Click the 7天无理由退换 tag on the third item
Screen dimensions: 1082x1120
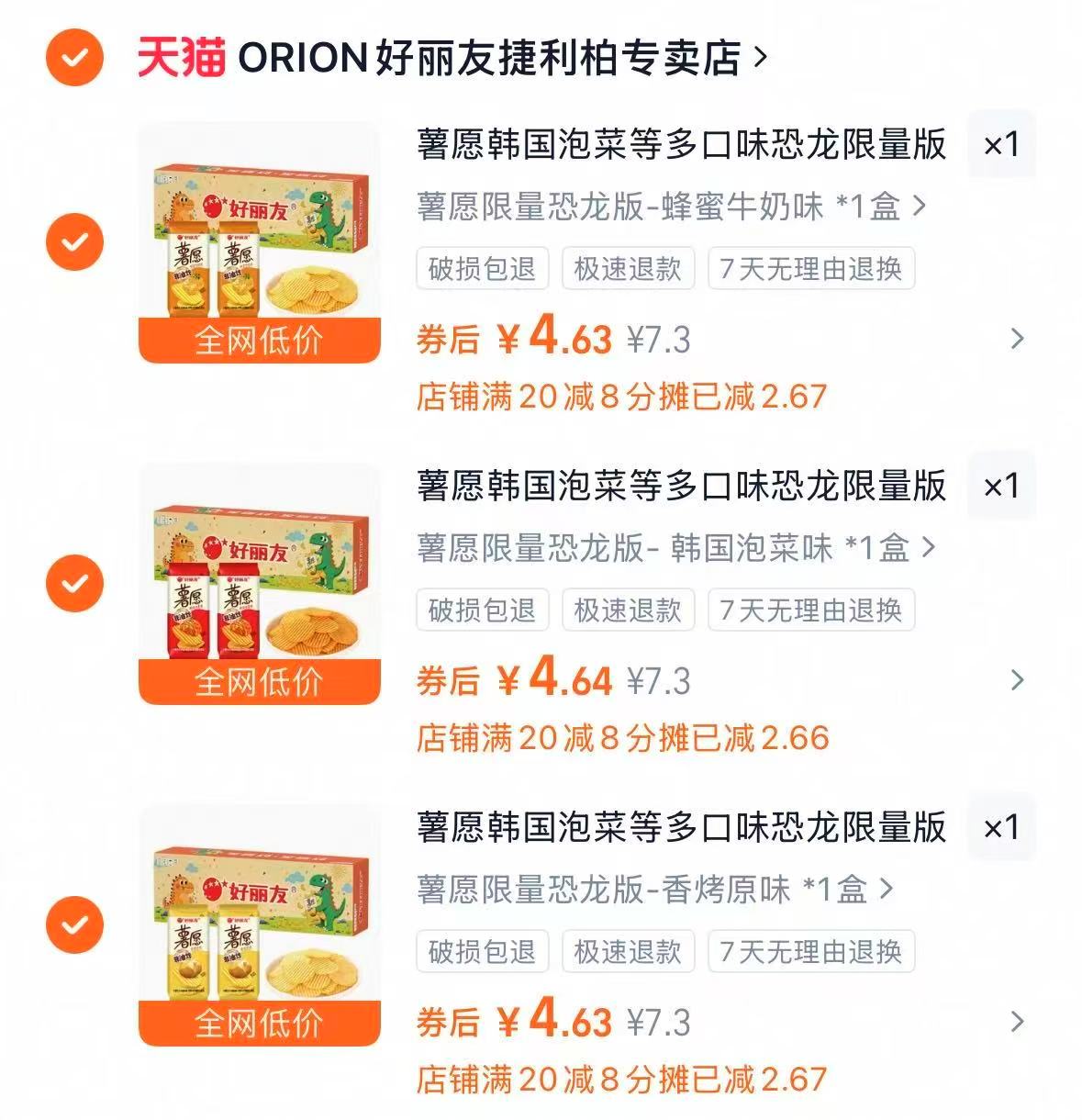coord(813,952)
